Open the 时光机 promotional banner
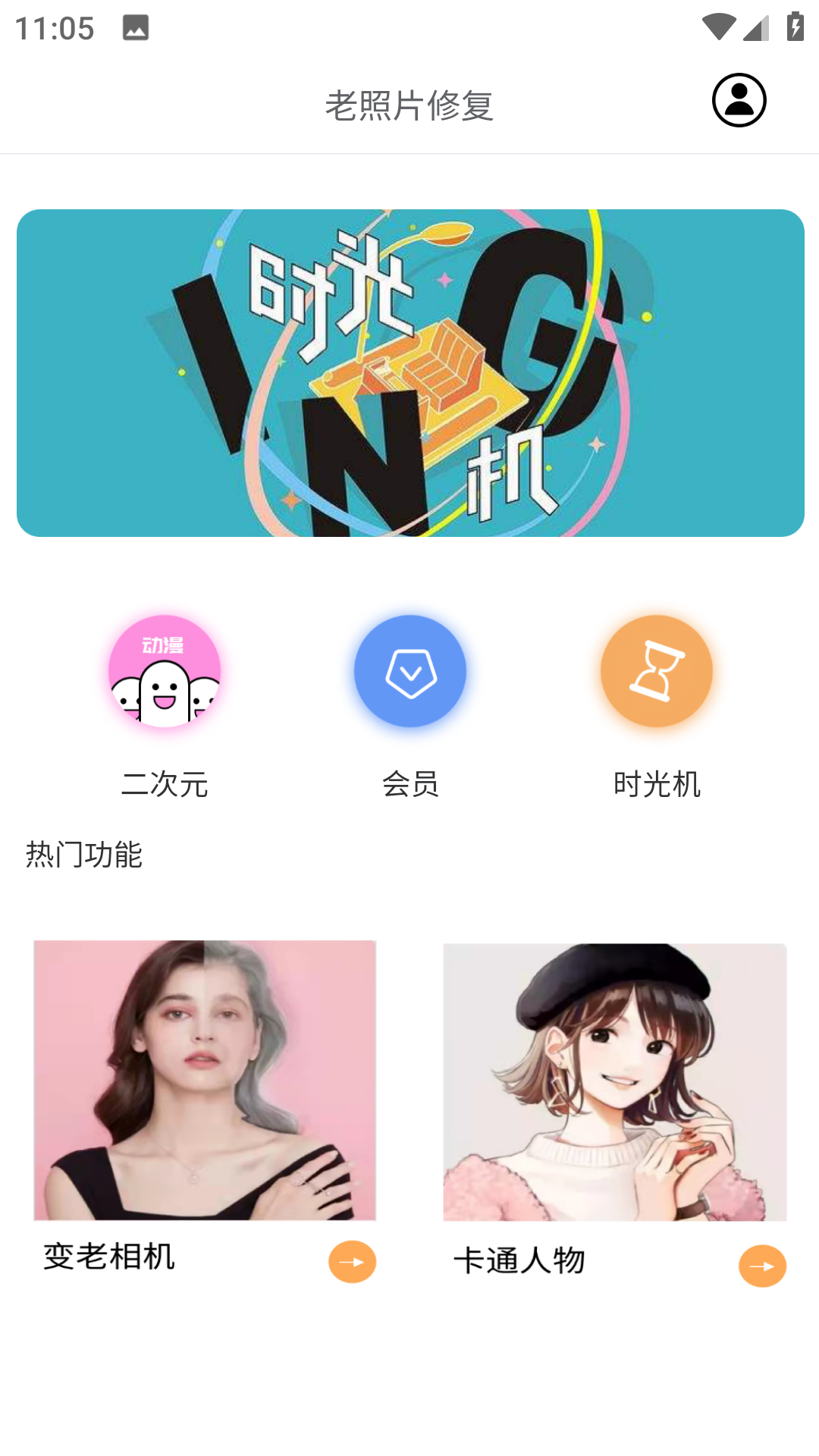Screen dimensions: 819x1456 tap(410, 372)
